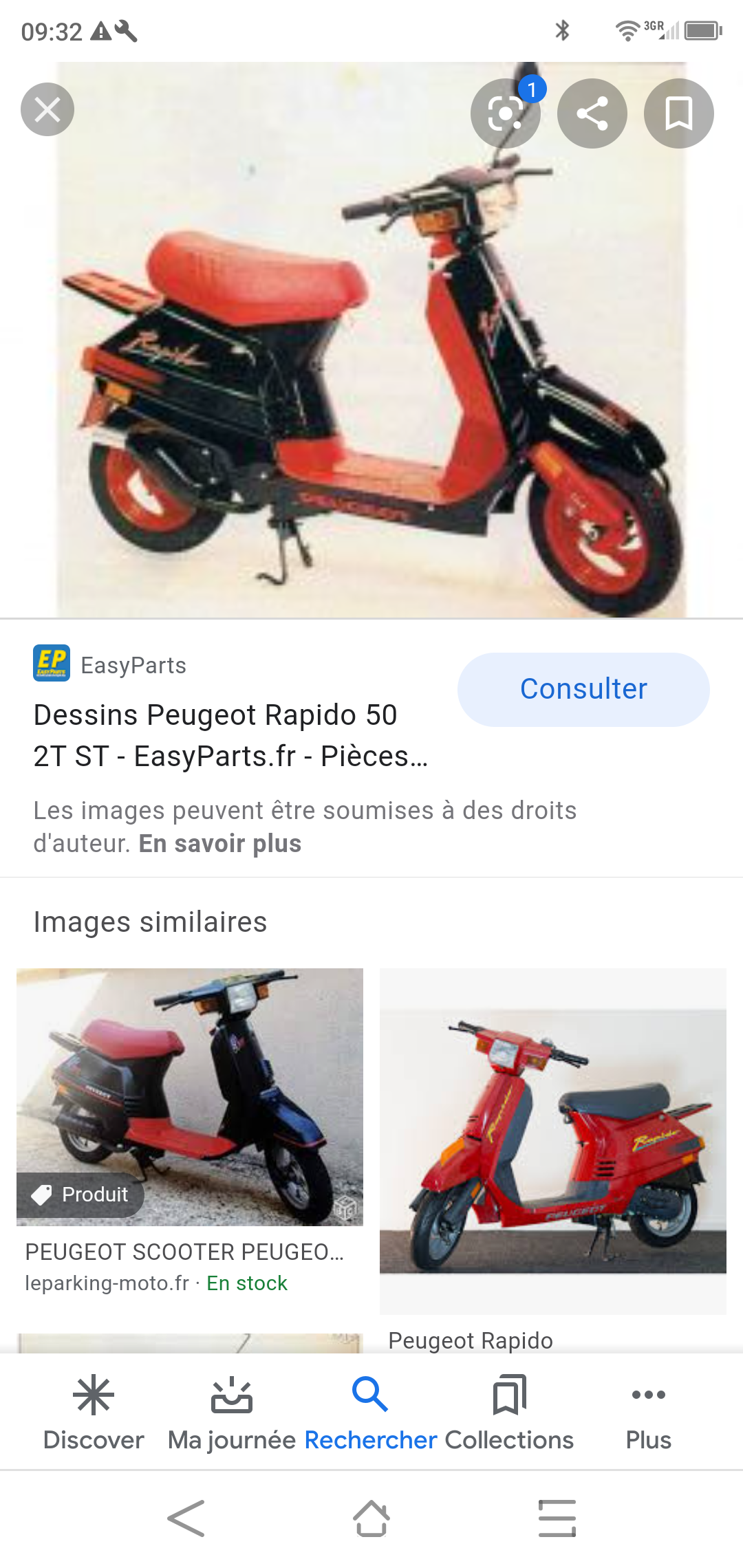Open Google Lens visual search icon

click(506, 113)
